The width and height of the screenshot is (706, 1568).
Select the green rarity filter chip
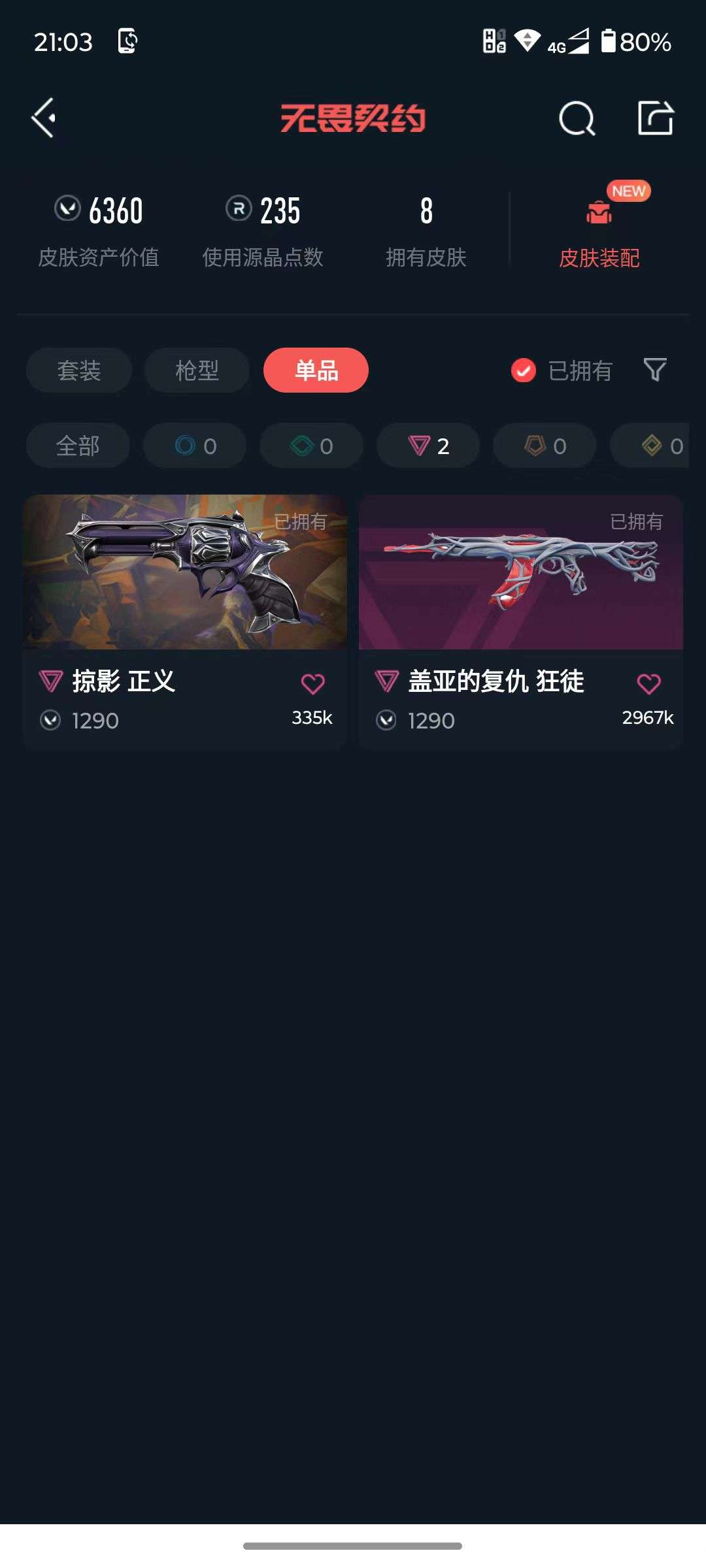[311, 445]
